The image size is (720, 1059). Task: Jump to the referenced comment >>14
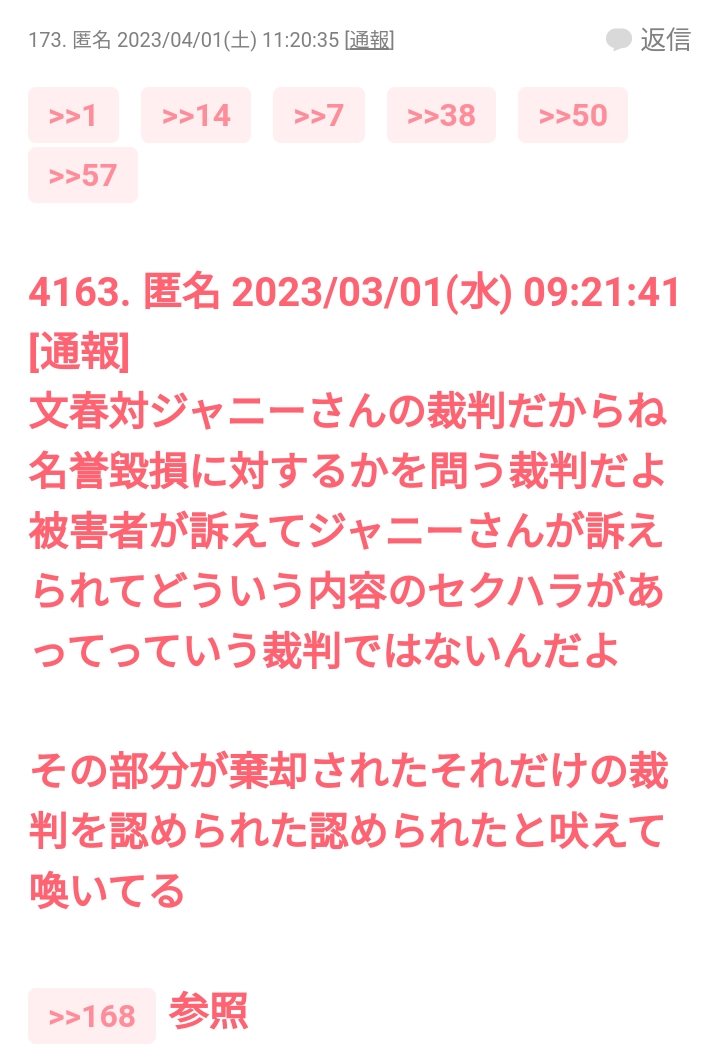click(x=196, y=115)
